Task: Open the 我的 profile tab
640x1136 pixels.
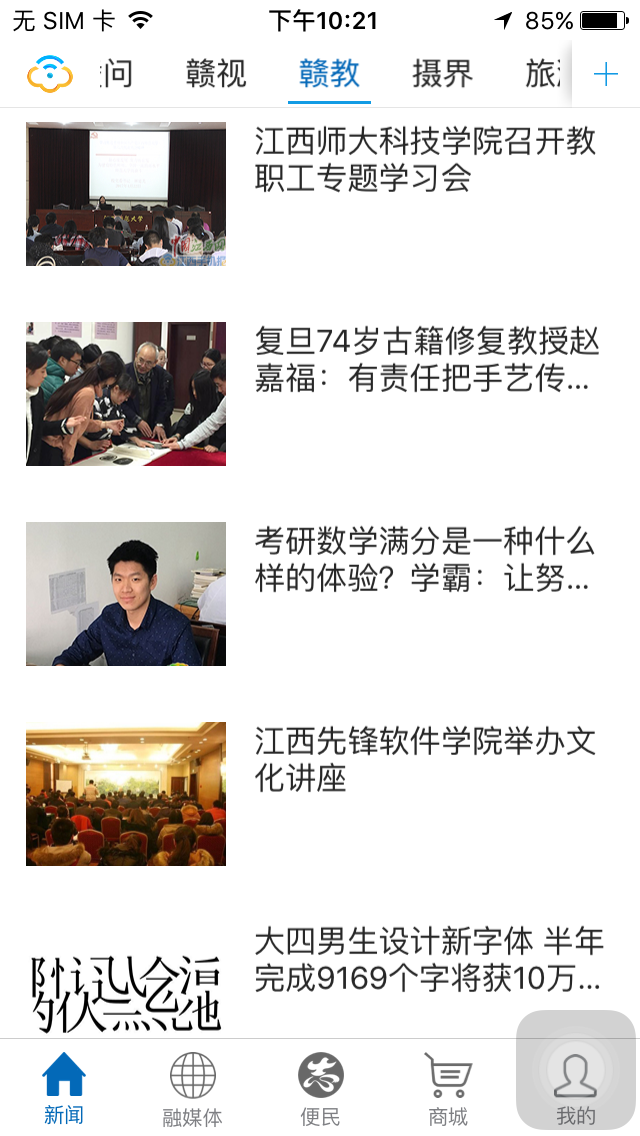Action: 575,1088
